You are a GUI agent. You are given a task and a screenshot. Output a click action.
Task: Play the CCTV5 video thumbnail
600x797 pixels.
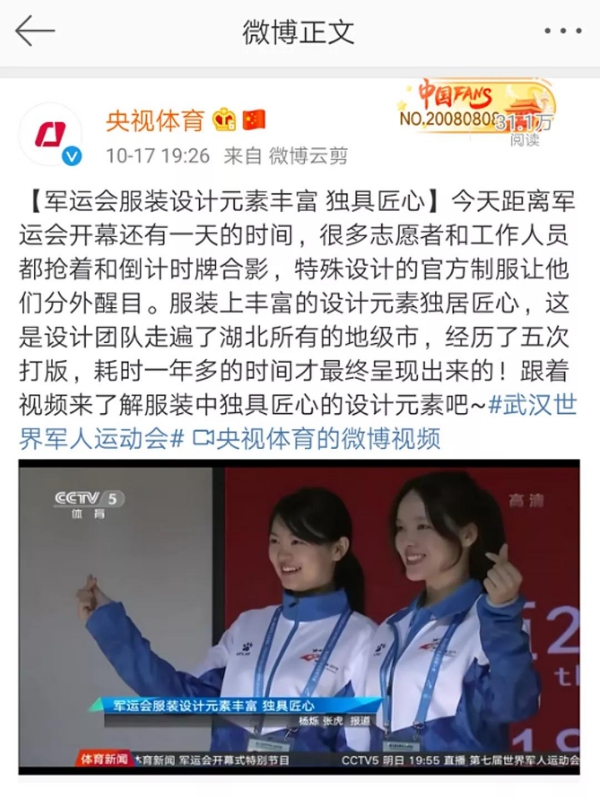click(x=299, y=614)
